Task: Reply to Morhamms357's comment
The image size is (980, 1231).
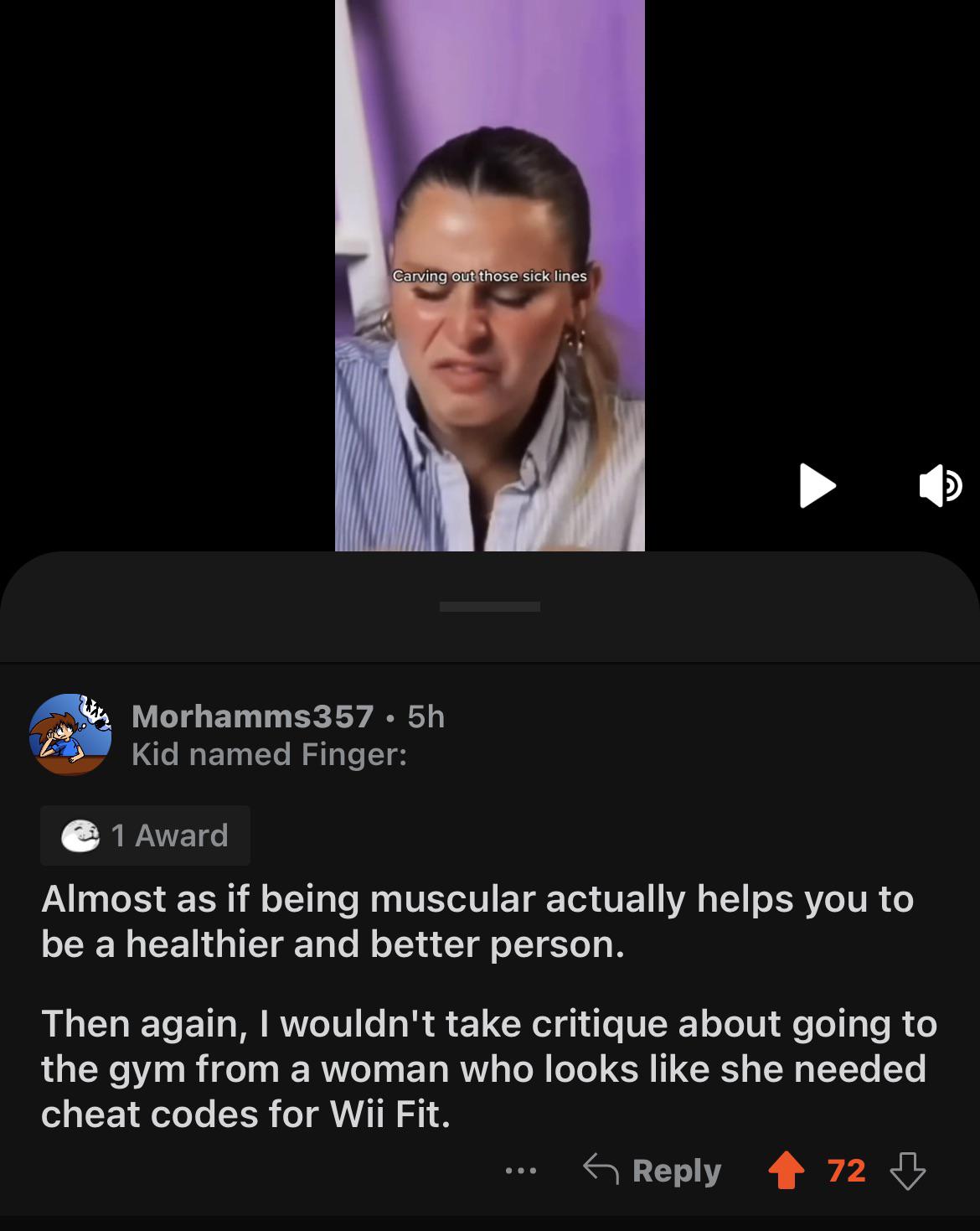Action: pos(652,1171)
